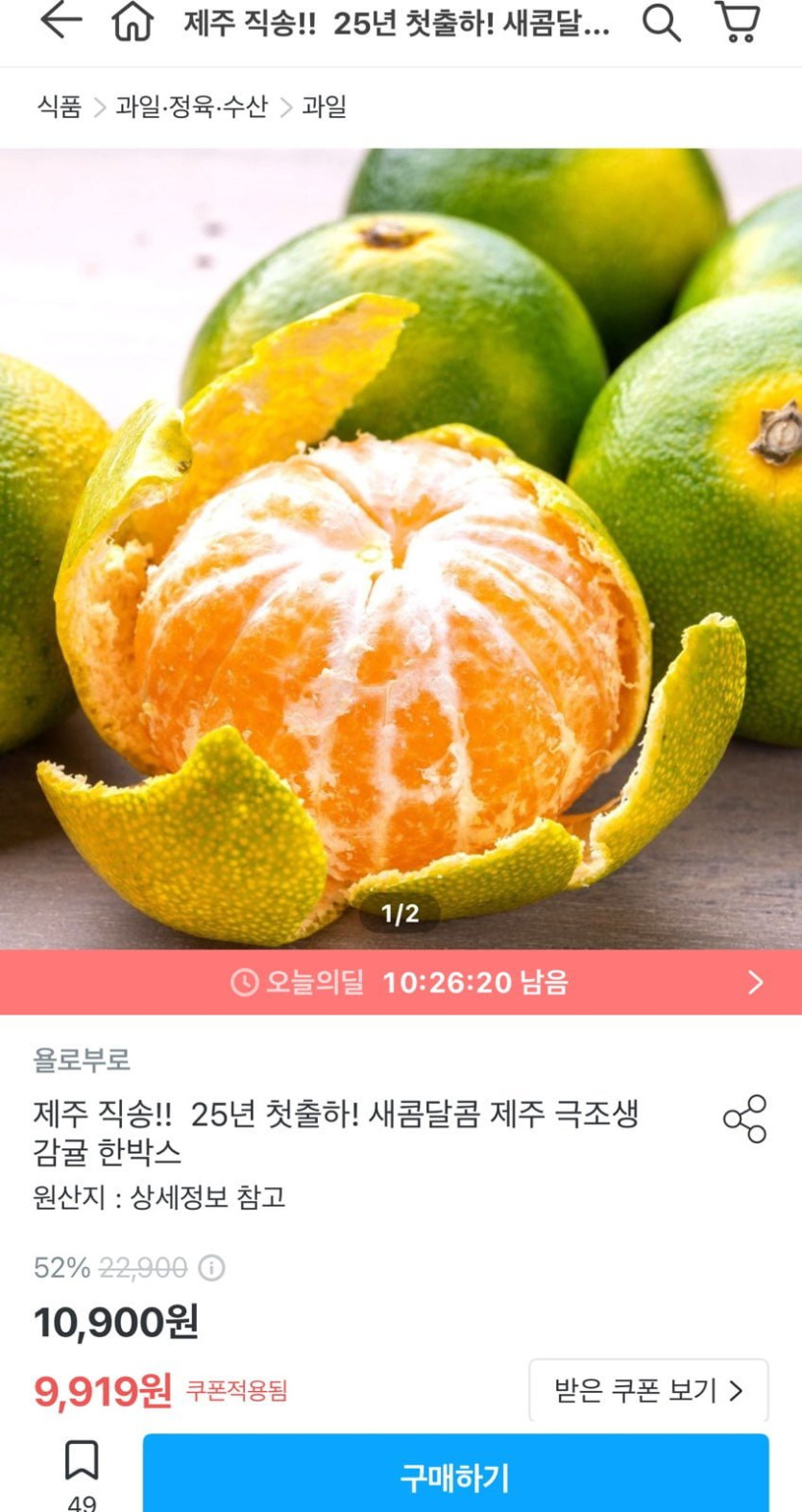Tap the 구매하기 purchase button
This screenshot has width=802, height=1512.
[x=455, y=1476]
